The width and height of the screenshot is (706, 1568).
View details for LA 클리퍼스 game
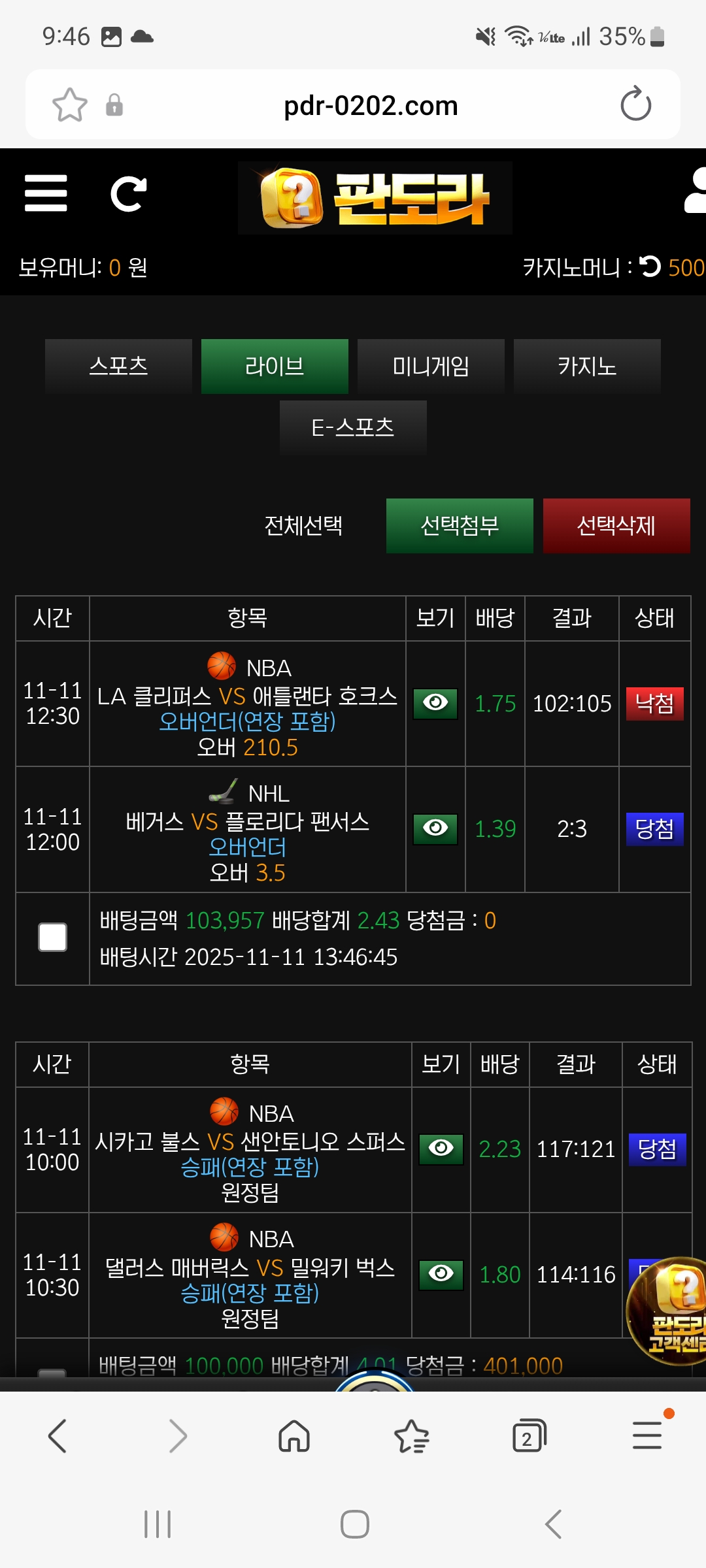(435, 703)
